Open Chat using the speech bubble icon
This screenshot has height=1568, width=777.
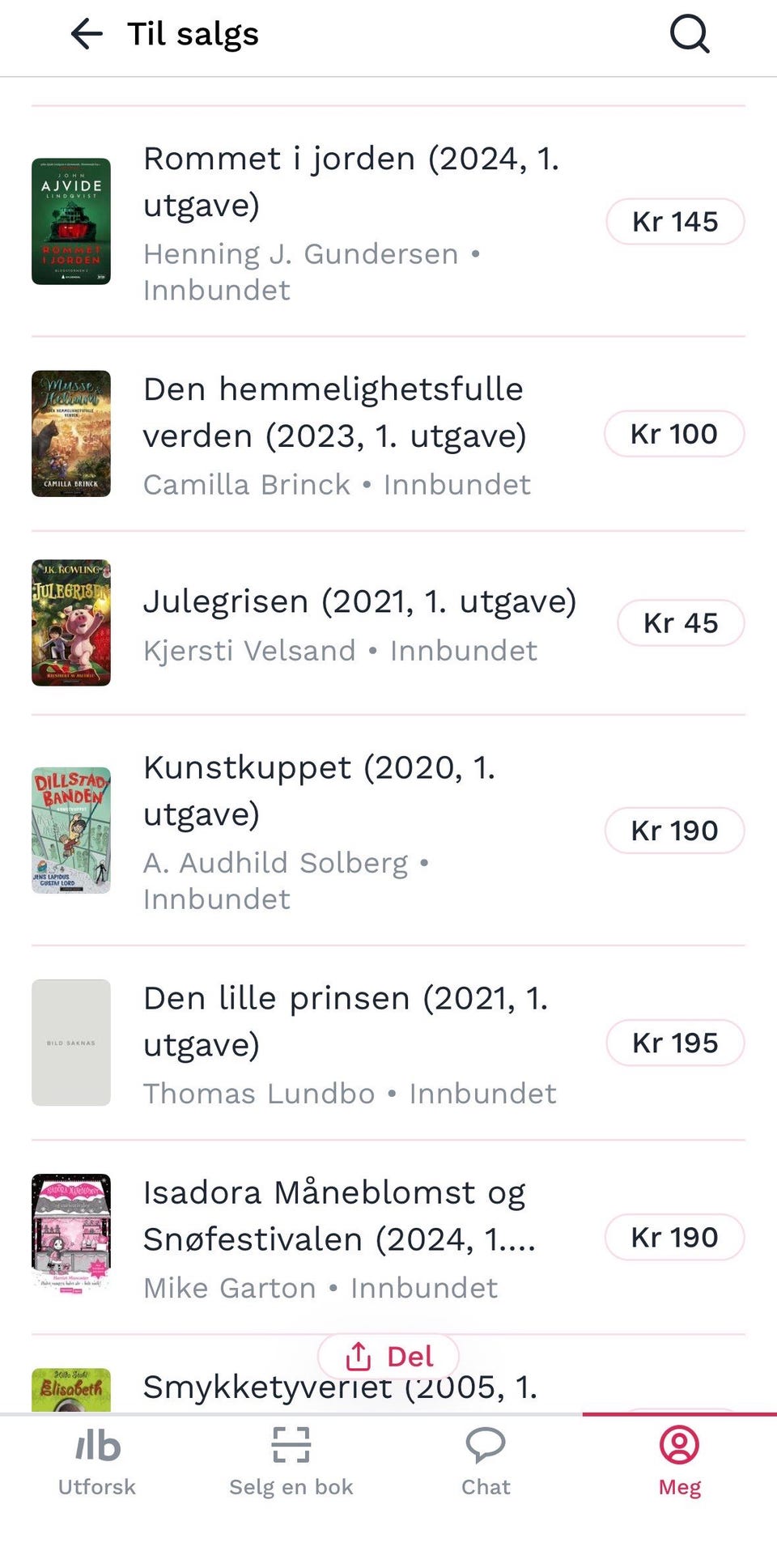click(485, 1447)
